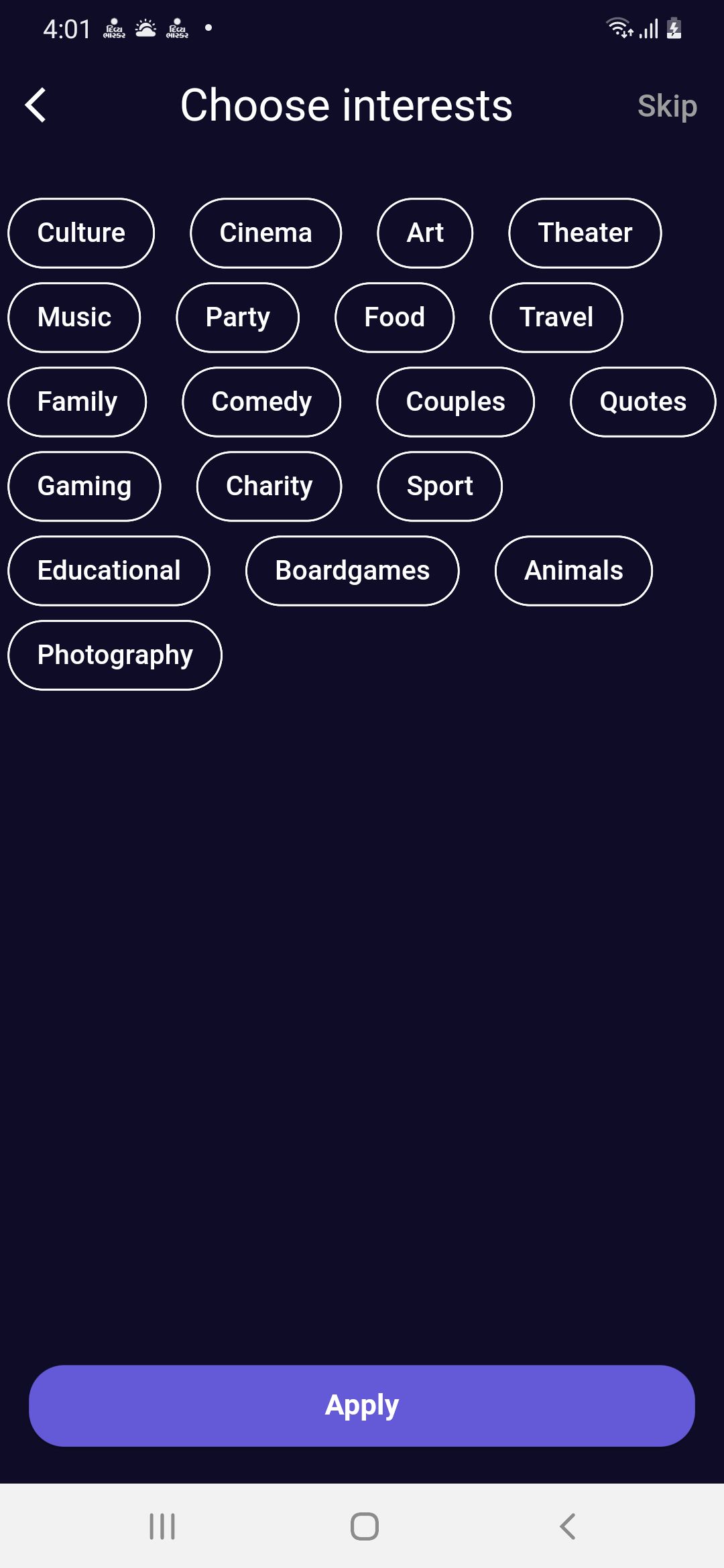Select Educational interest
Image resolution: width=724 pixels, height=1568 pixels.
(109, 571)
